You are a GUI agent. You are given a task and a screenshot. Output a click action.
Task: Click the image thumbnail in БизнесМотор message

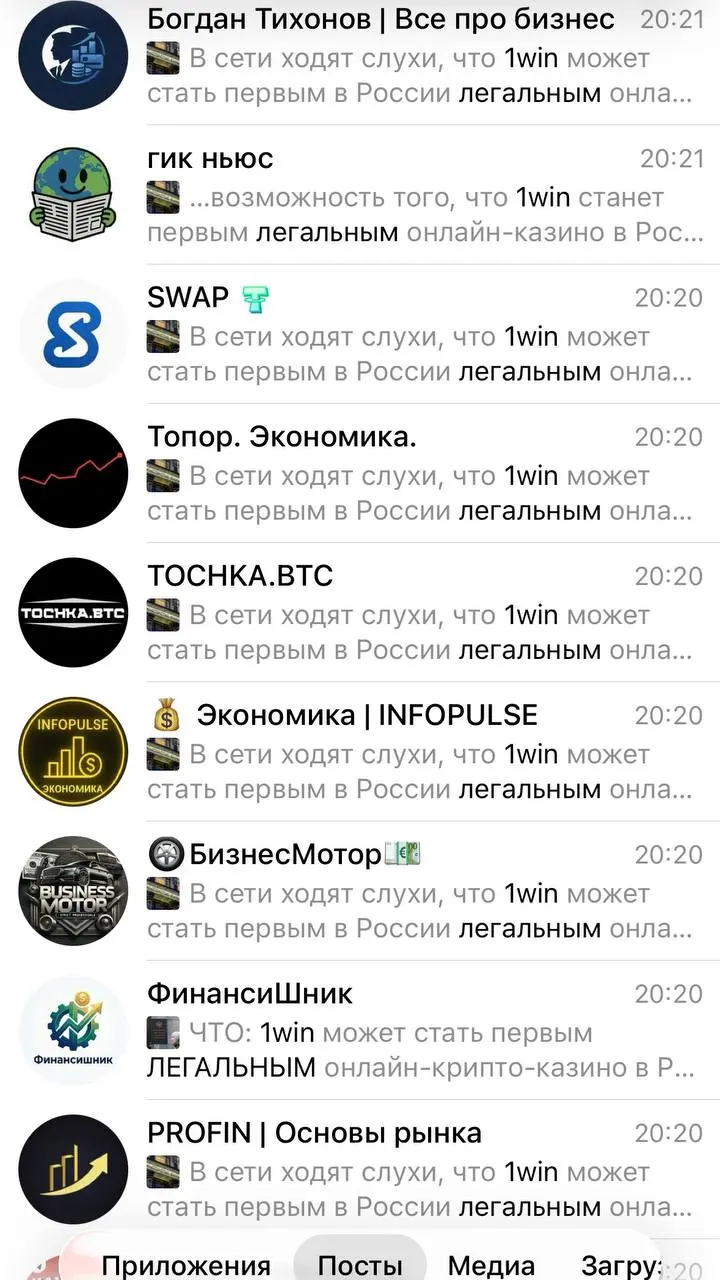tap(164, 893)
